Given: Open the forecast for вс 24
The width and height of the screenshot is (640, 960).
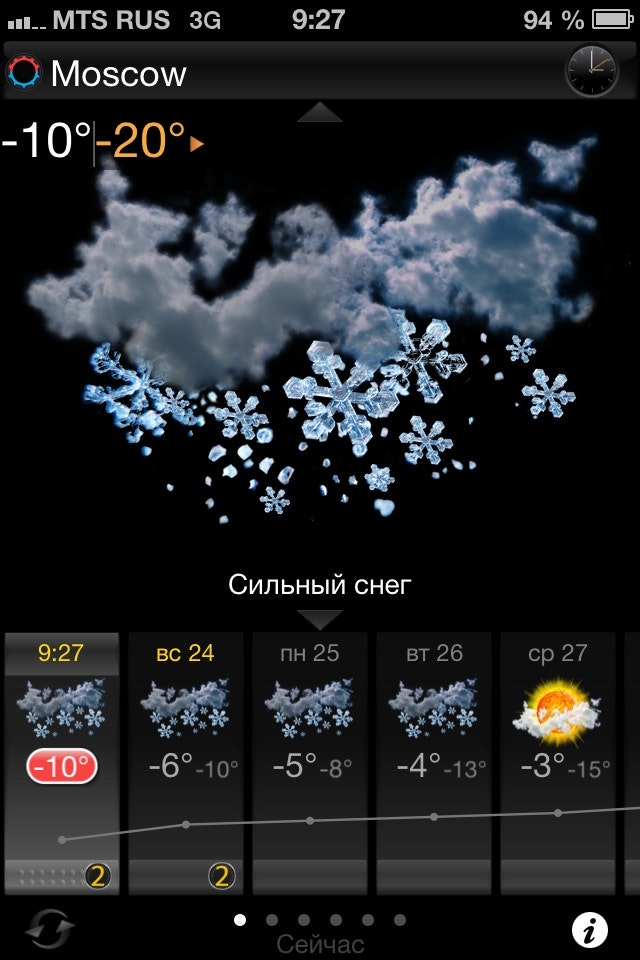Looking at the screenshot, I should (186, 762).
